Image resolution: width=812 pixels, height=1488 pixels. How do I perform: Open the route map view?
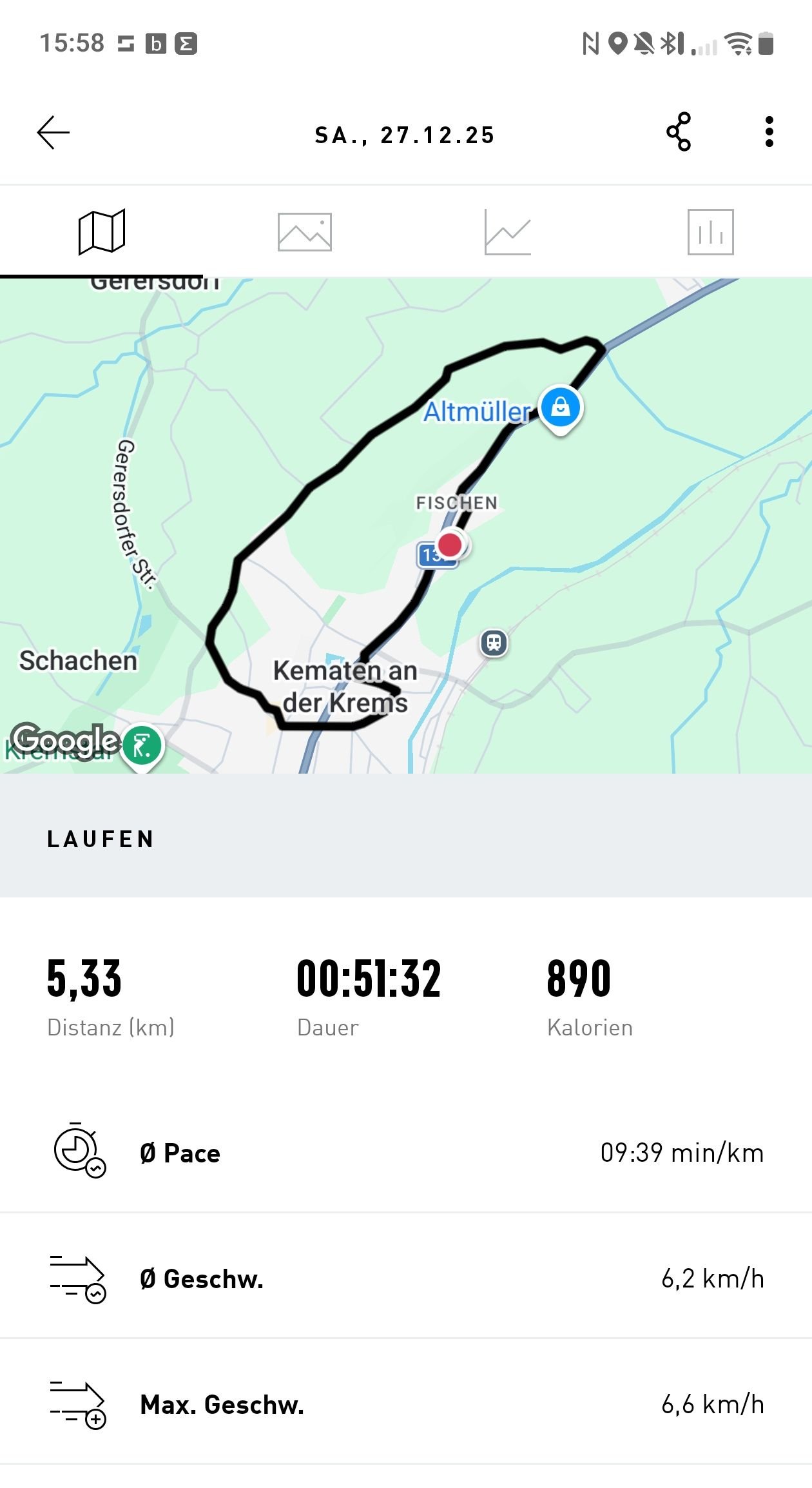(x=406, y=525)
